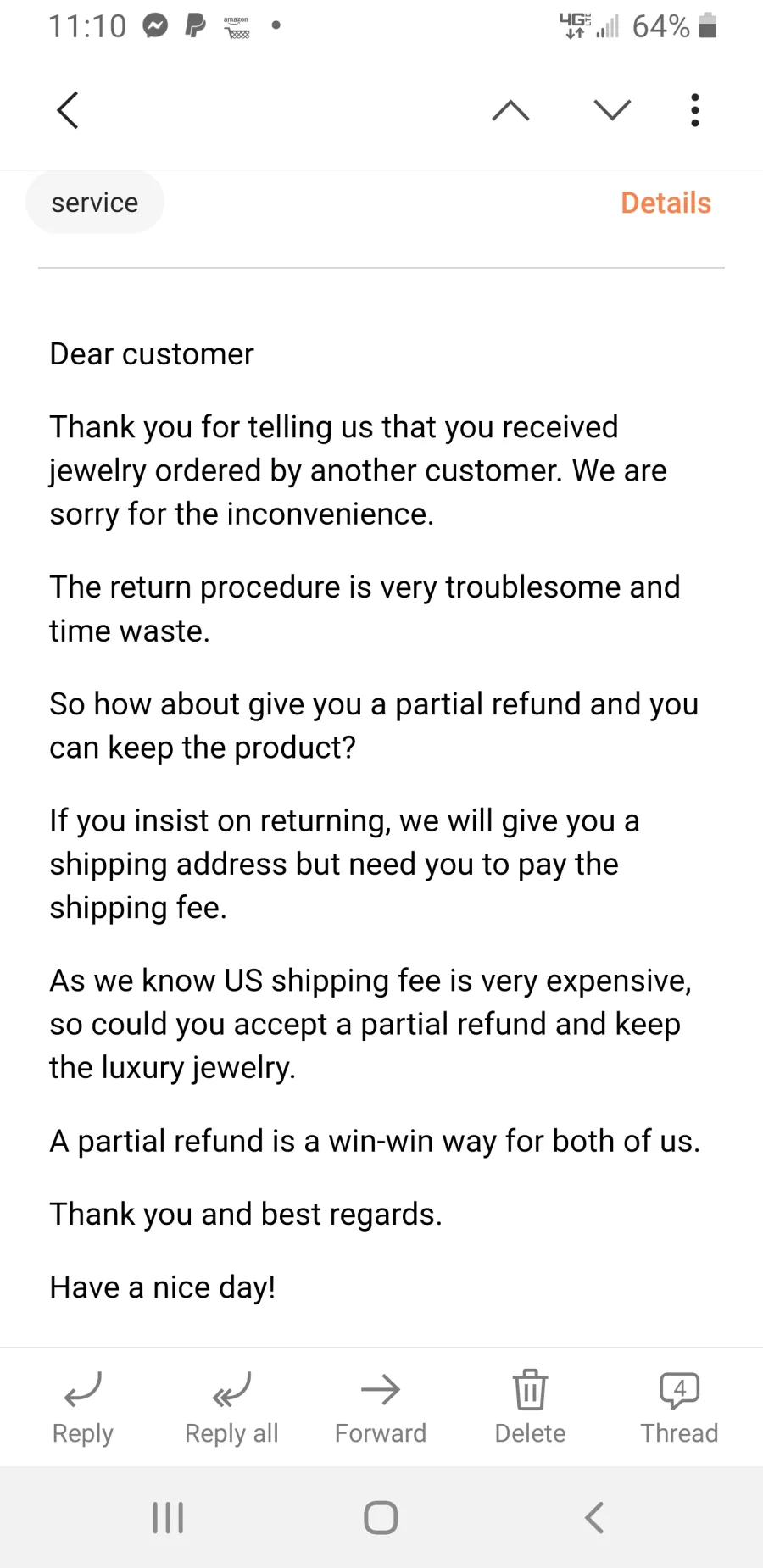Show email Details
Viewport: 763px width, 1568px height.
(666, 203)
